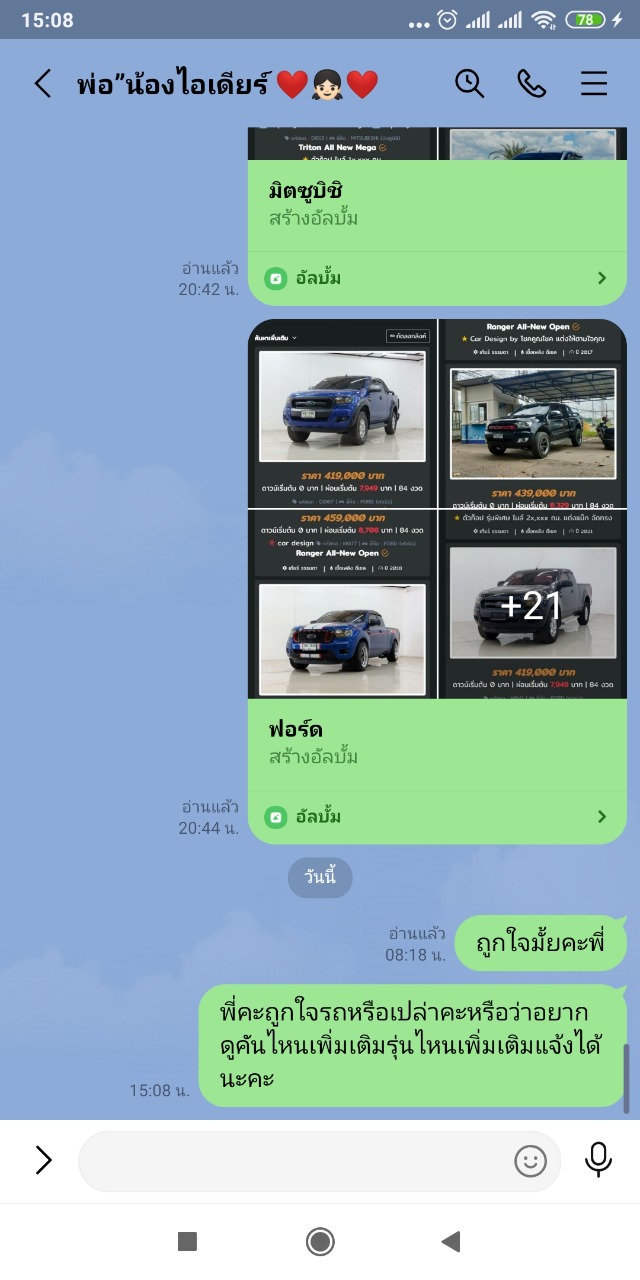Open recent apps from navigation bar
640x1280 pixels.
pos(187,1242)
